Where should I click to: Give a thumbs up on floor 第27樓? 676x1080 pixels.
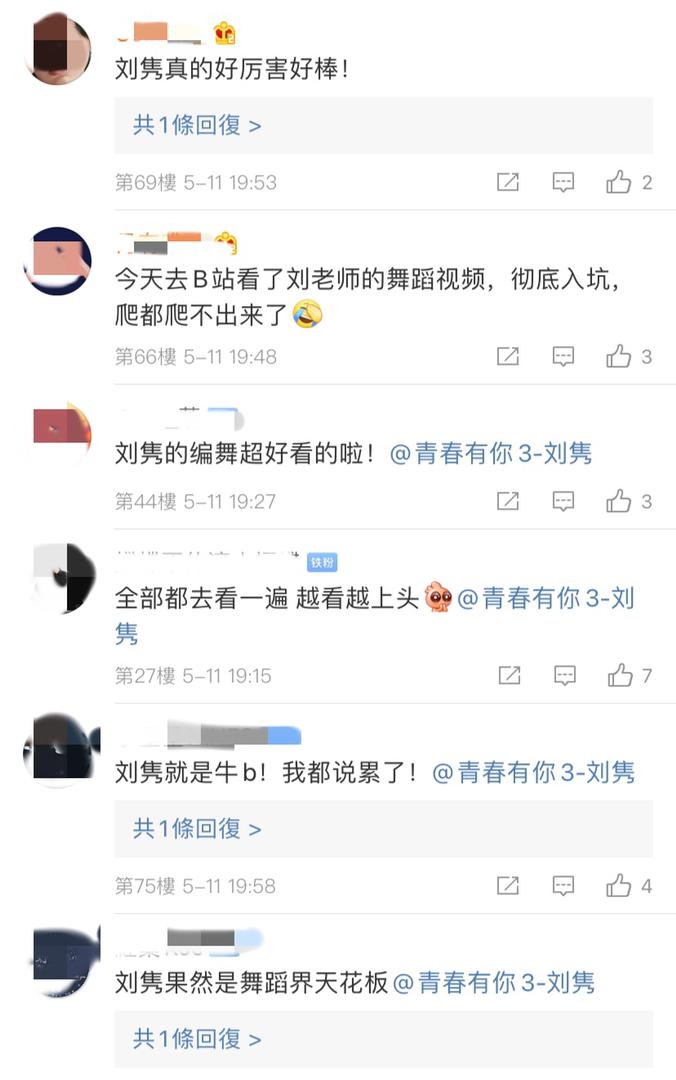pyautogui.click(x=620, y=676)
